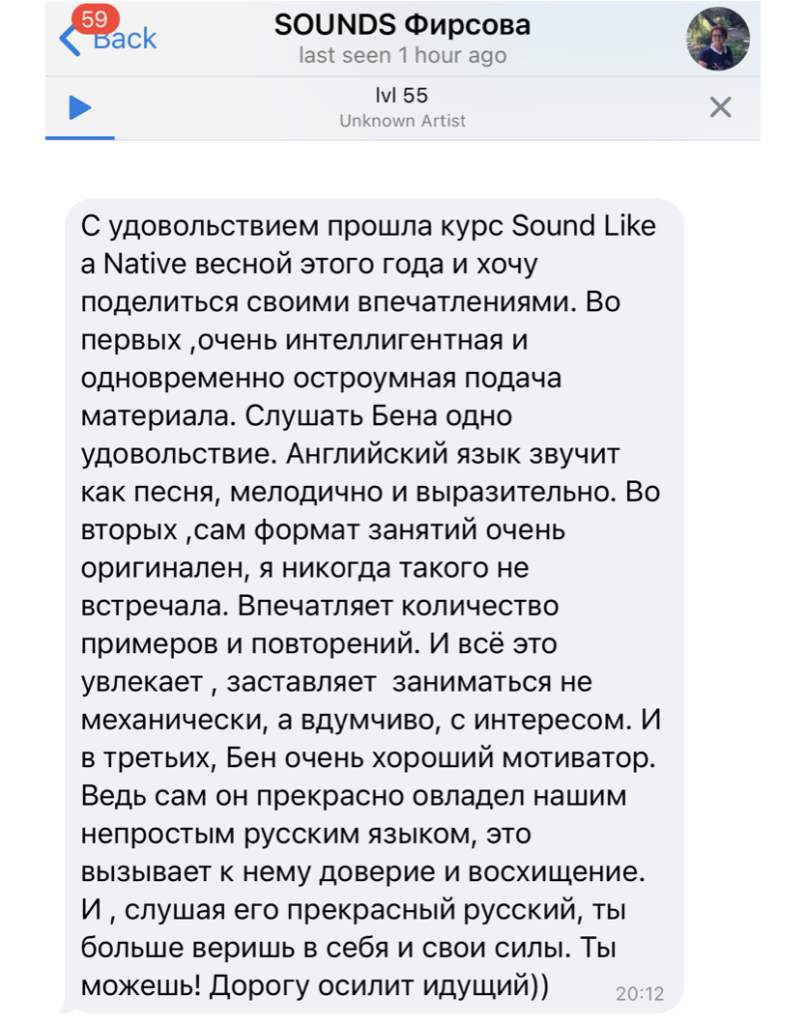Play the lvl 55 audio track
This screenshot has height=1024, width=806.
click(80, 107)
